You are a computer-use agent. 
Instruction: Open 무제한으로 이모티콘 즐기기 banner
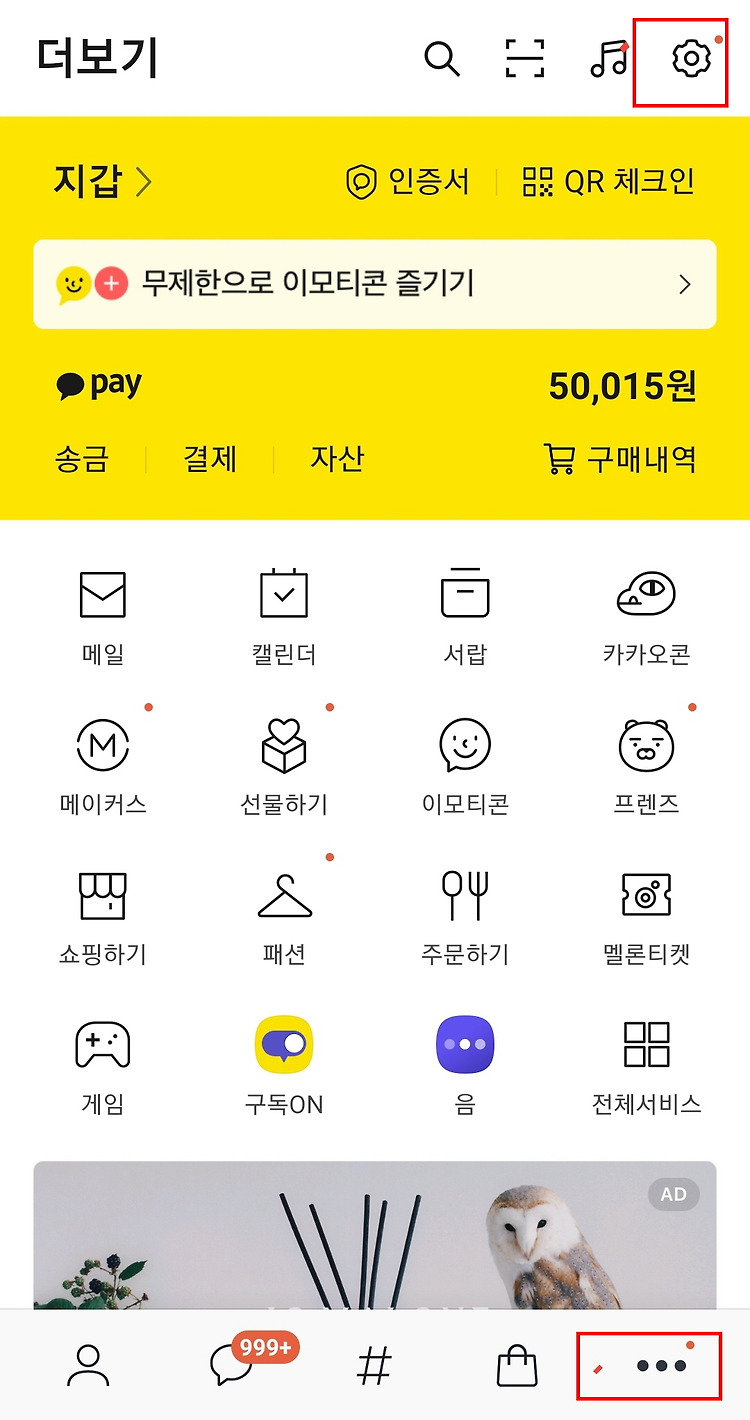coord(375,284)
